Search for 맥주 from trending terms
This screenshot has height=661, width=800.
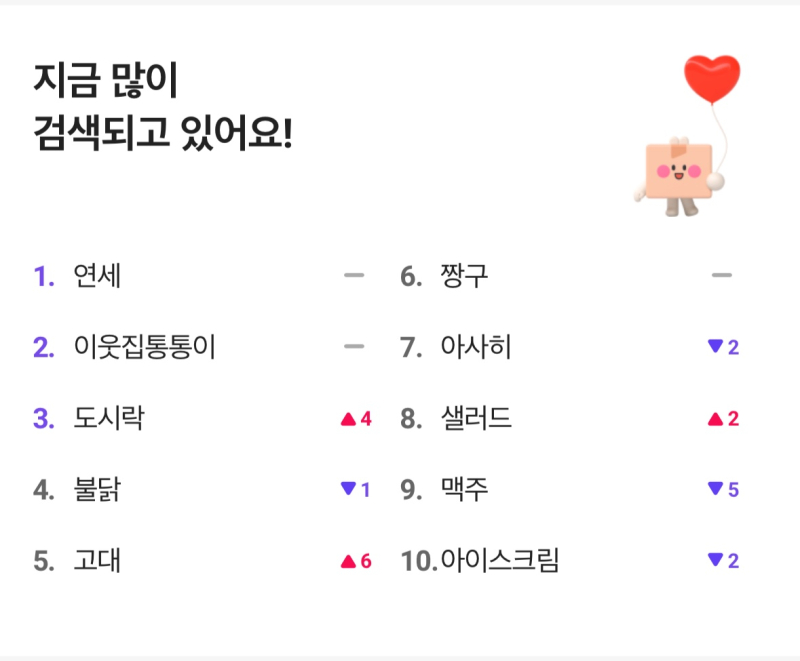[464, 490]
